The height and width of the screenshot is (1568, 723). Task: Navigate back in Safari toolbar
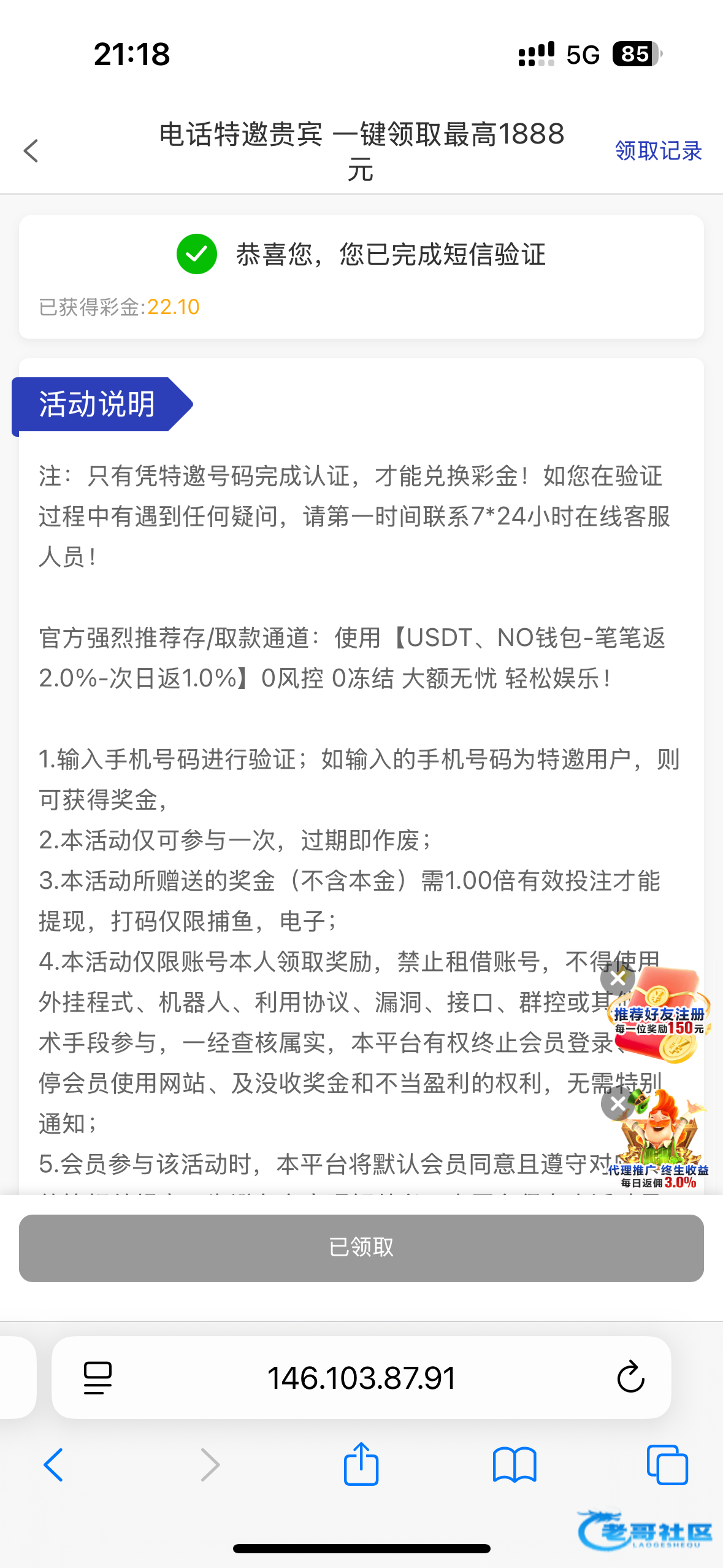click(x=53, y=1465)
